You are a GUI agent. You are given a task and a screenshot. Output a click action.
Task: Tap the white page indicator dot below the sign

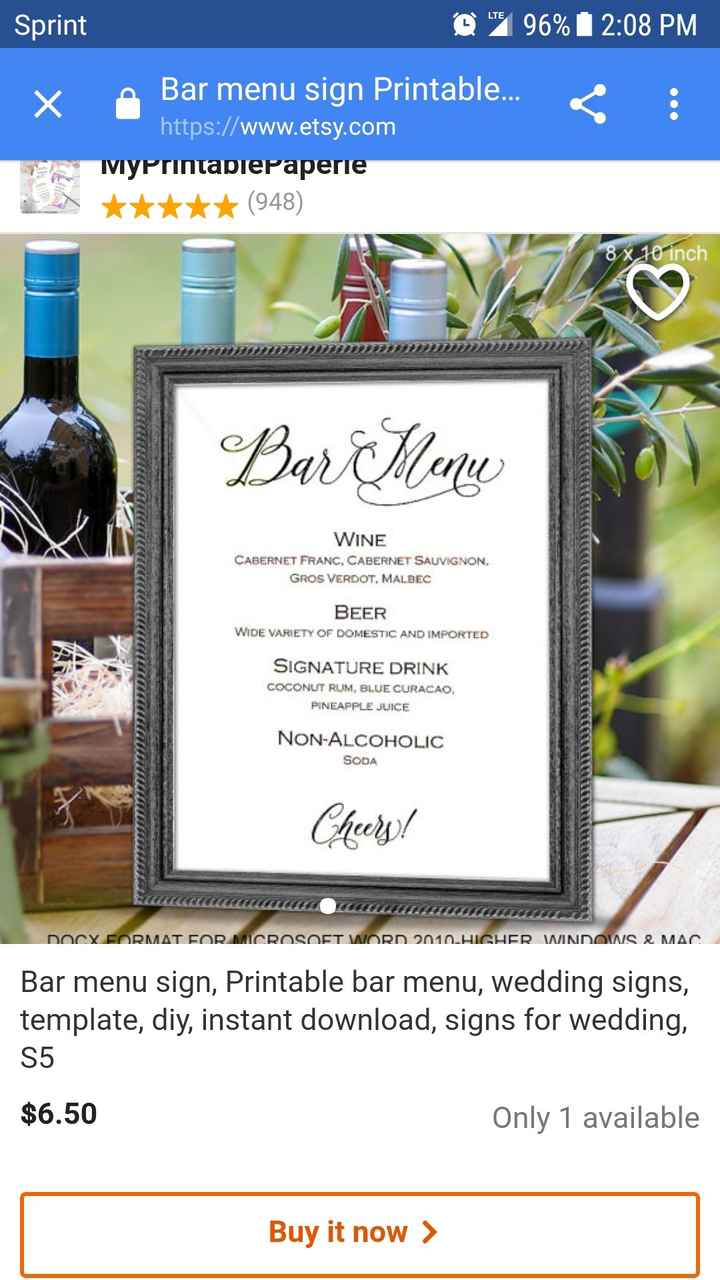(x=330, y=908)
